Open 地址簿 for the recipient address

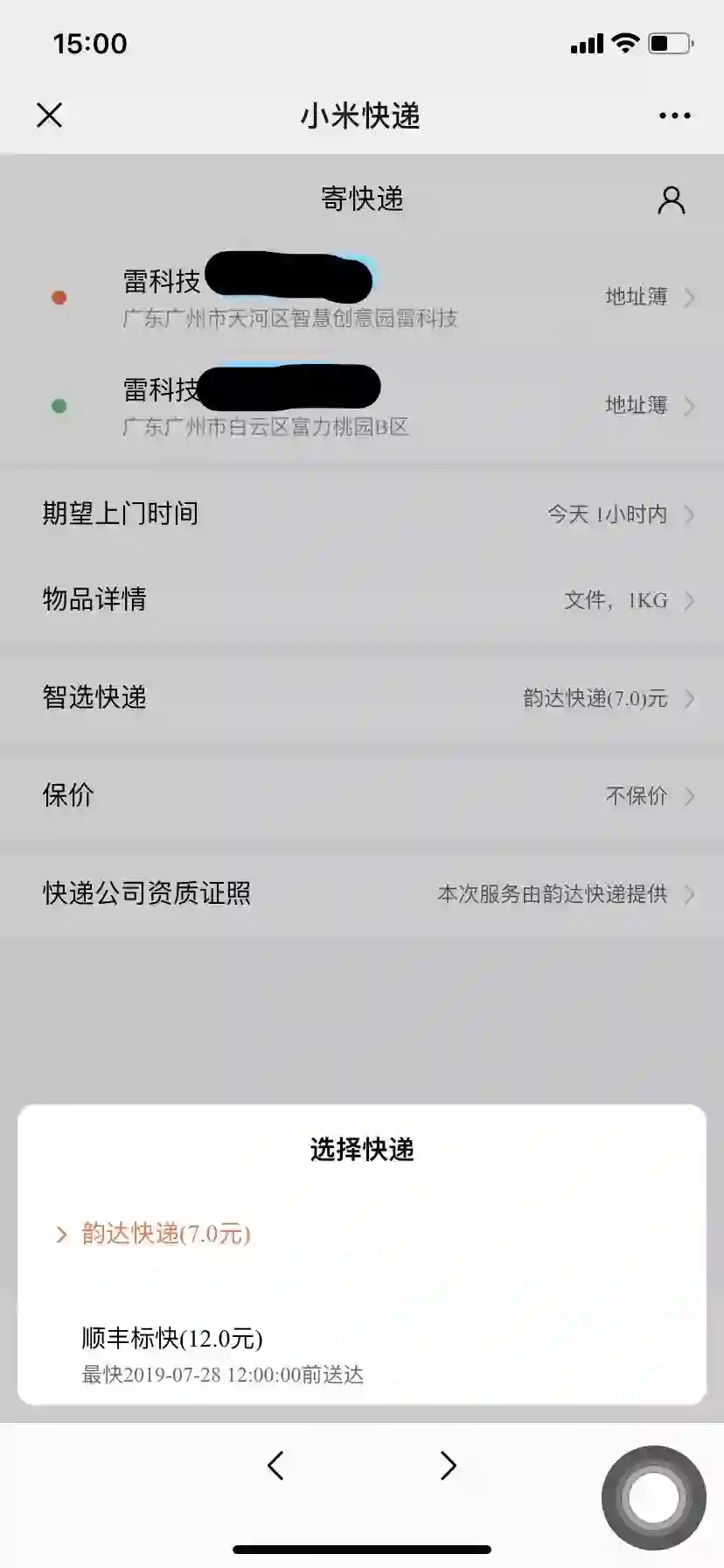coord(648,406)
